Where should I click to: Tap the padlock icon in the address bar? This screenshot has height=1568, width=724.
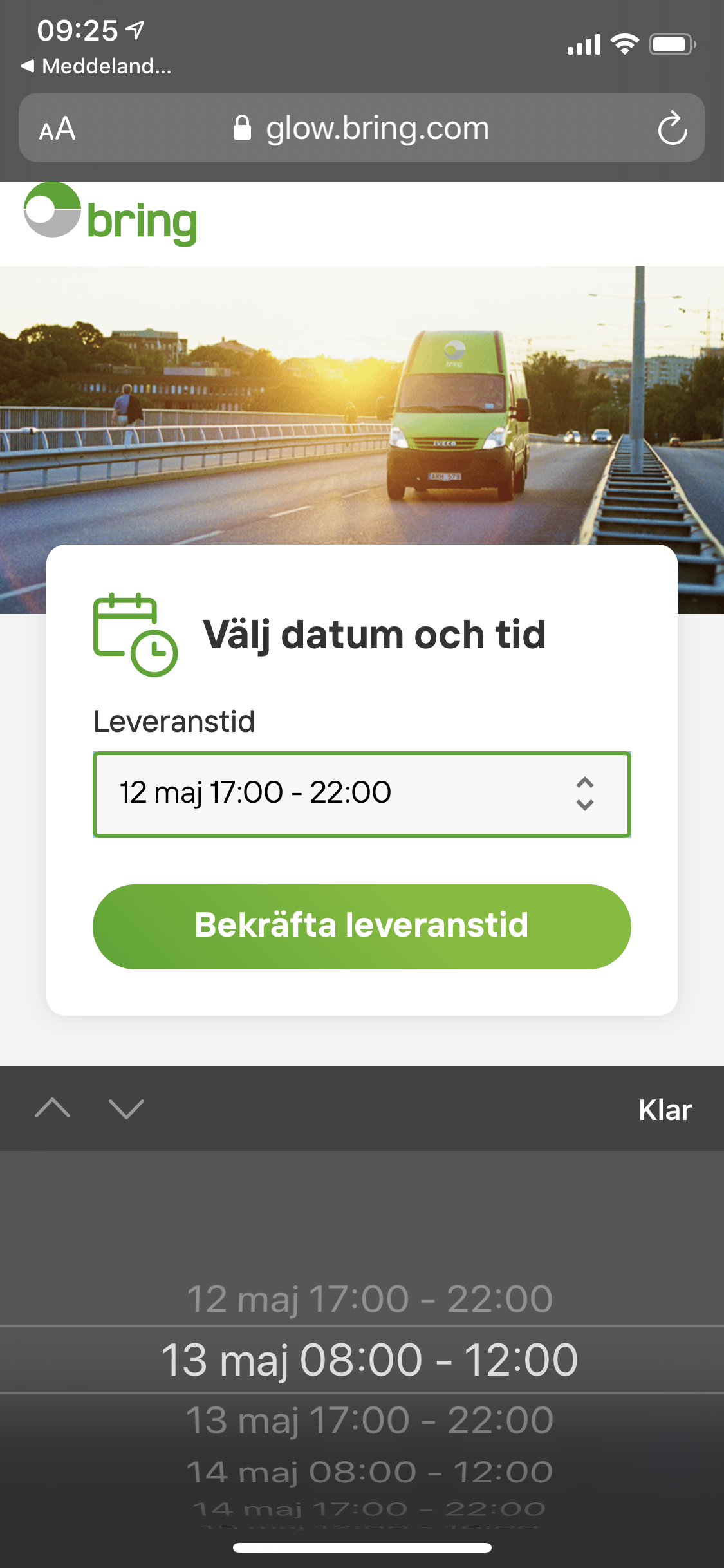click(x=241, y=127)
